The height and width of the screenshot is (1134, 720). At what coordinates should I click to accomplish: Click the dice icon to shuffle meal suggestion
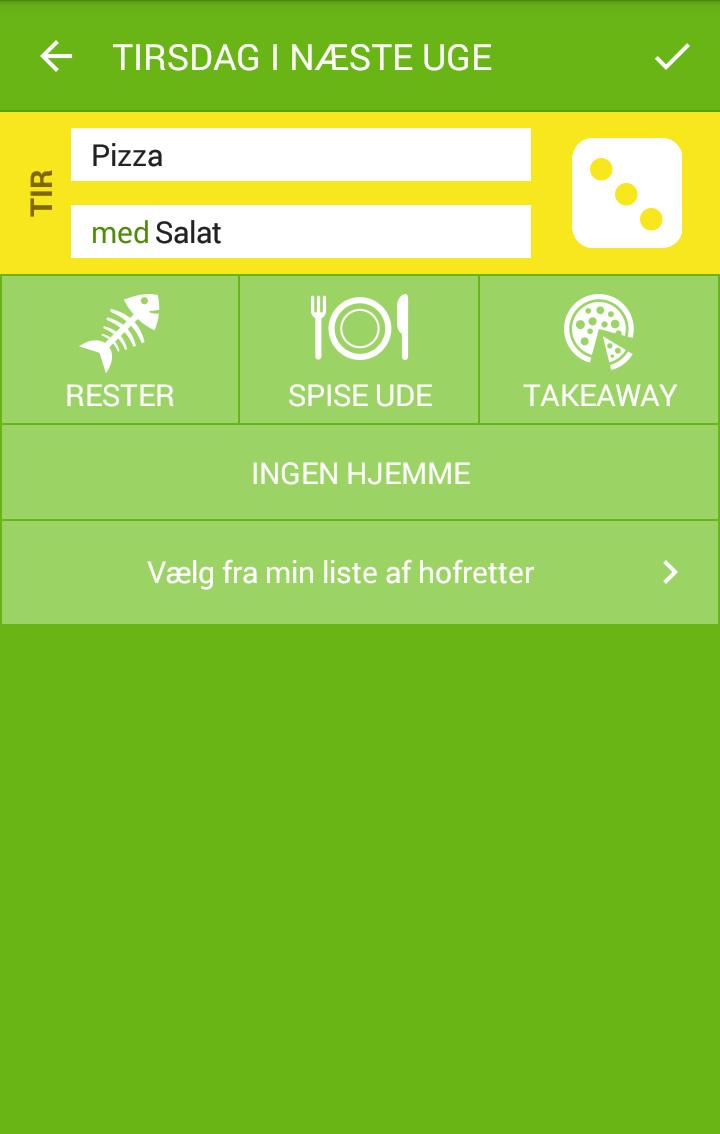tap(626, 190)
